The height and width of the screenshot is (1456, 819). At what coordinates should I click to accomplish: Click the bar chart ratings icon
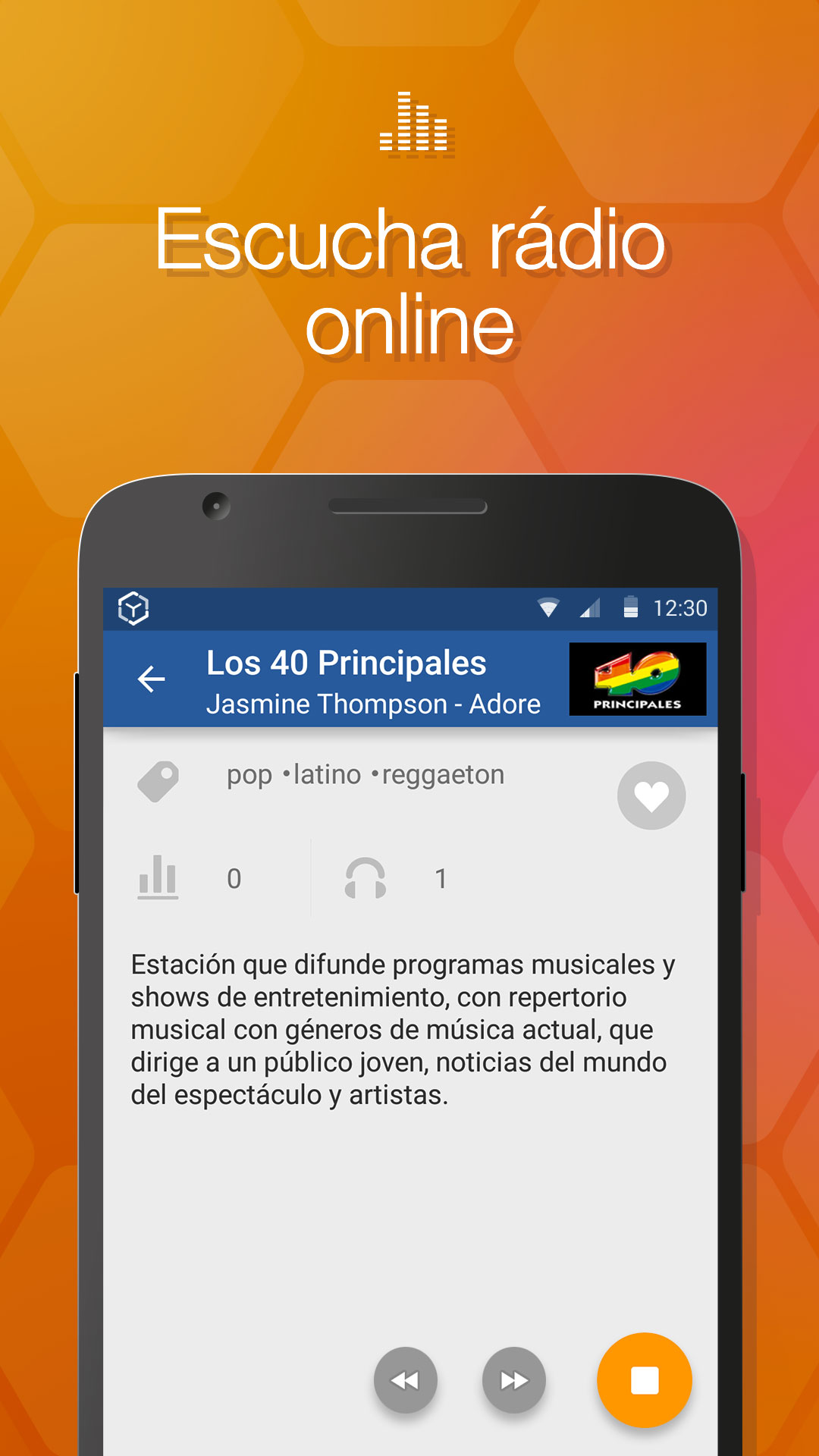[x=158, y=878]
